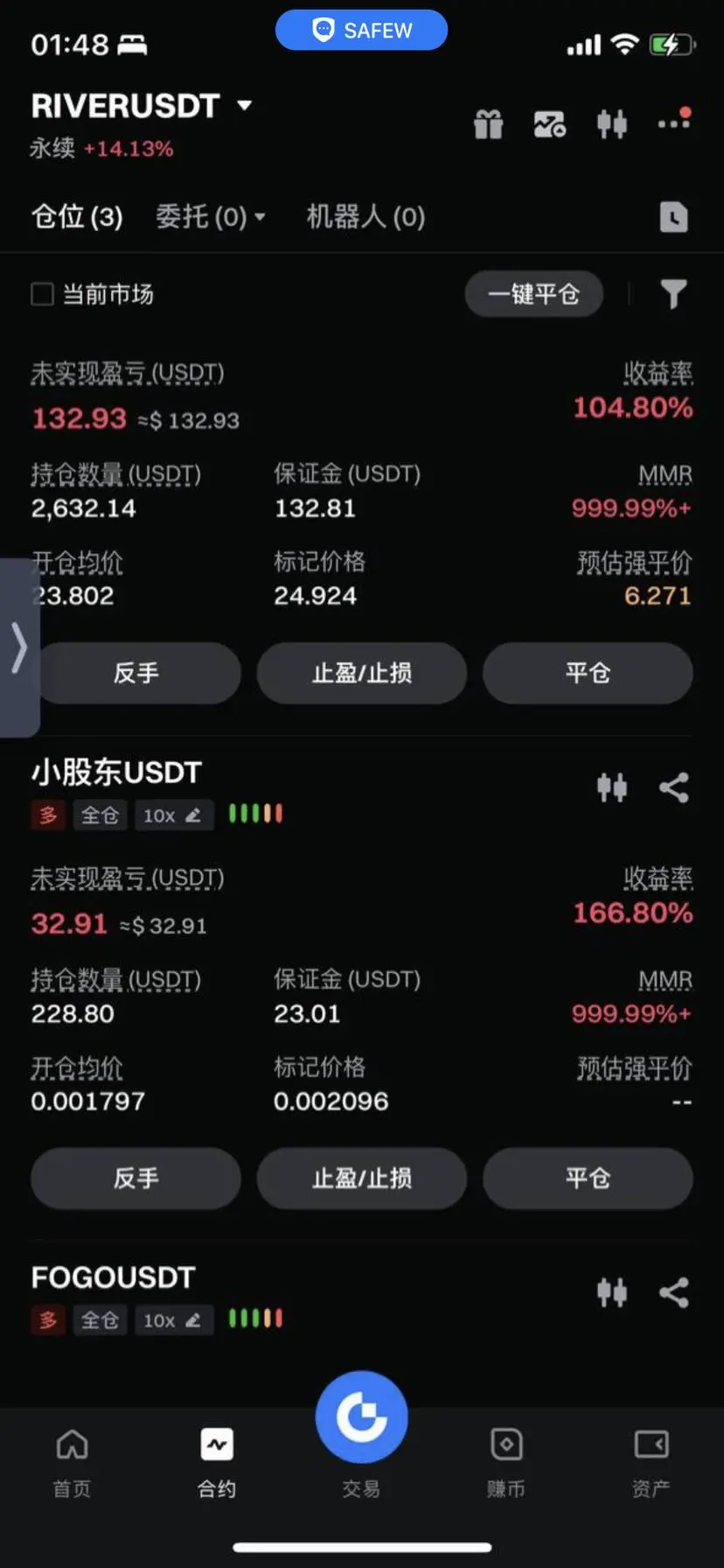Share the 小股东USDT position
The width and height of the screenshot is (724, 1568).
(673, 787)
